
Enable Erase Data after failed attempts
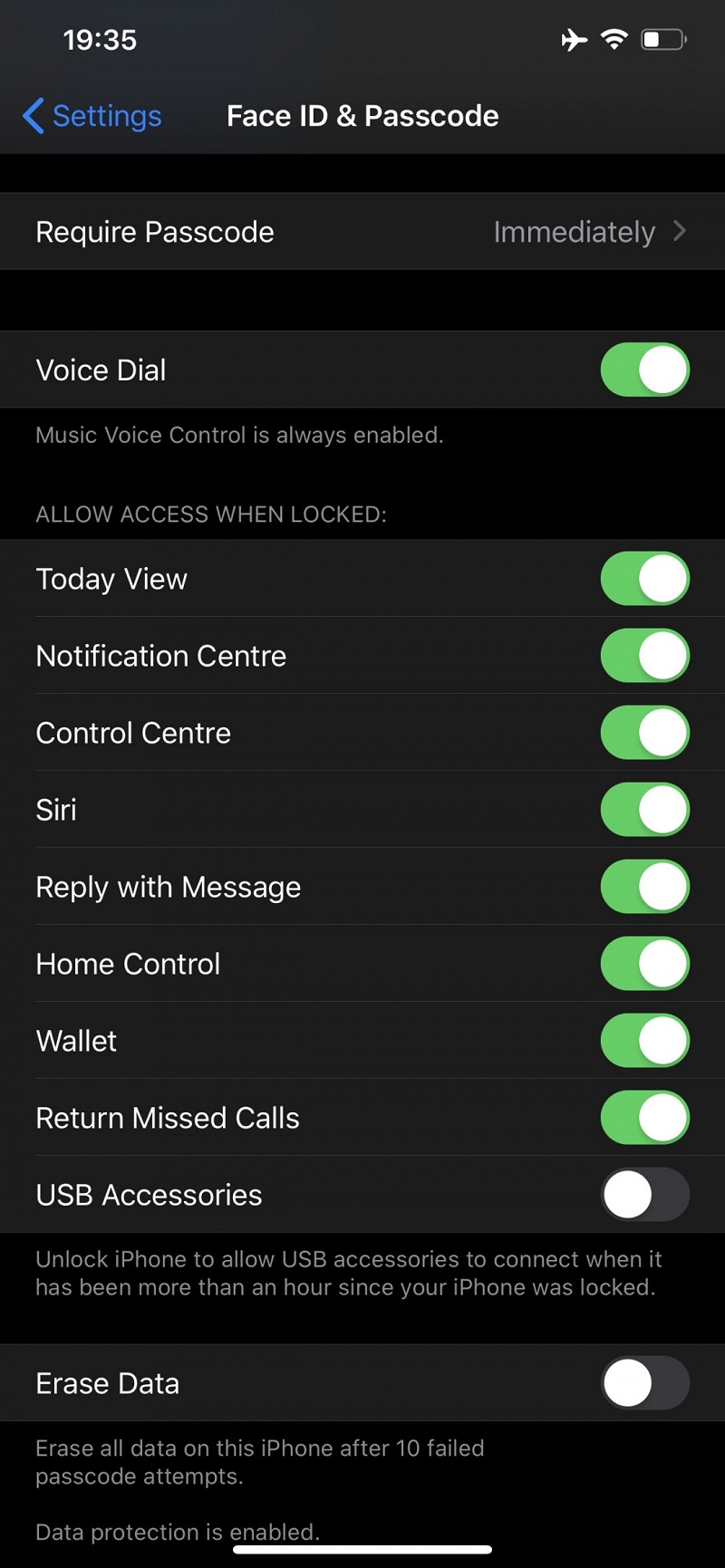click(643, 1383)
